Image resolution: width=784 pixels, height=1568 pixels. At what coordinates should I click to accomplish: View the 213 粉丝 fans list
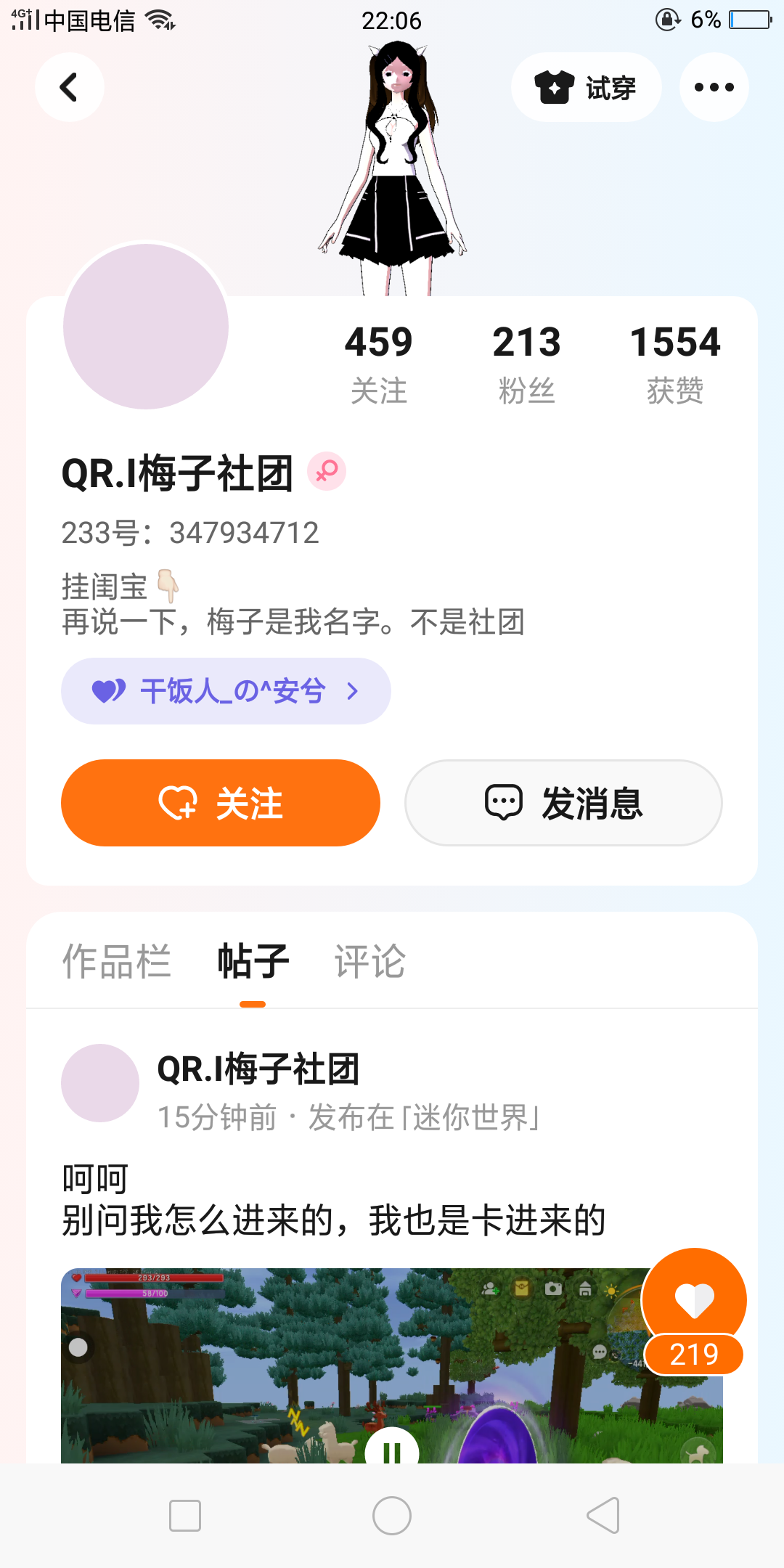(526, 363)
